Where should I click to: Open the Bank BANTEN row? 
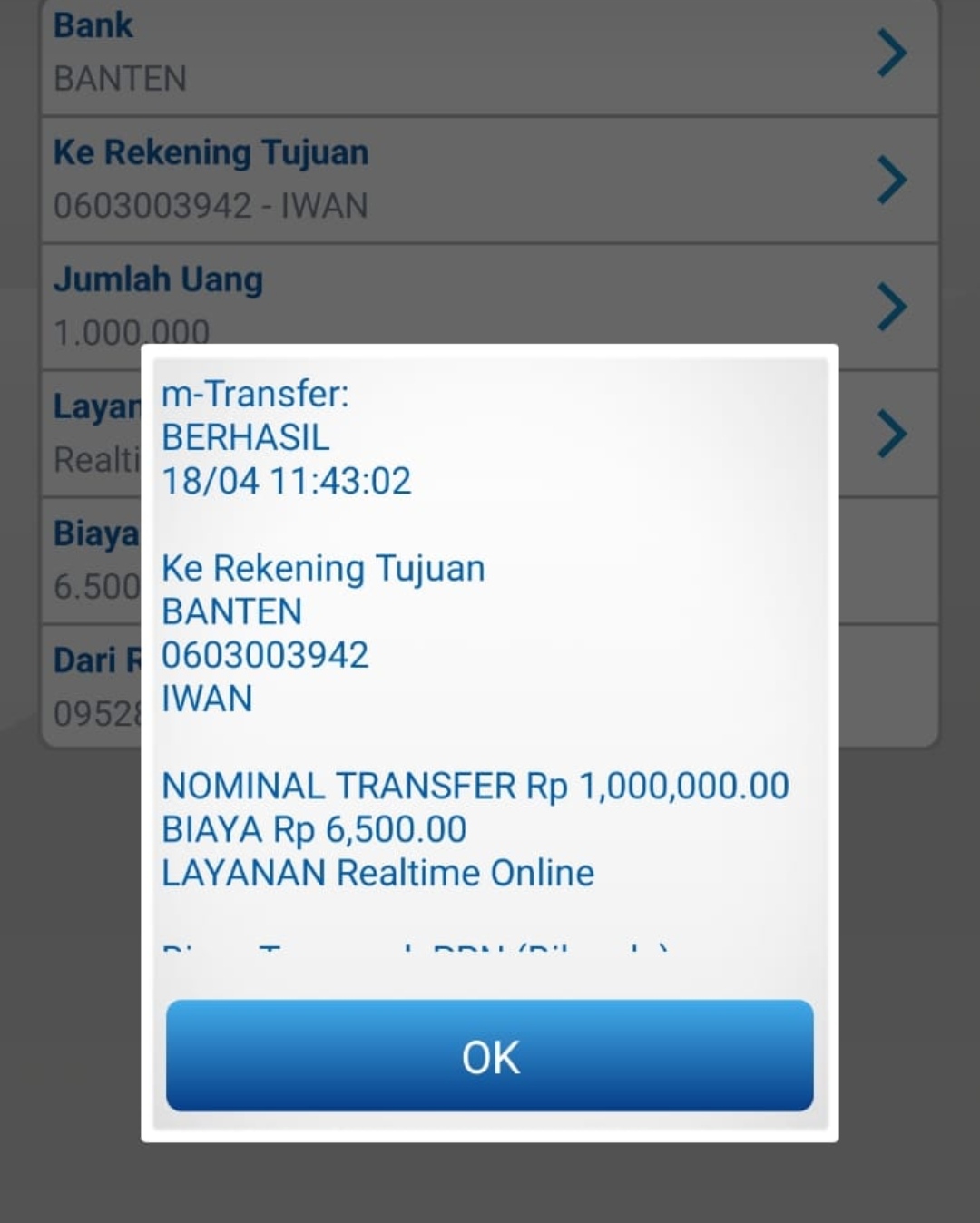tap(489, 53)
